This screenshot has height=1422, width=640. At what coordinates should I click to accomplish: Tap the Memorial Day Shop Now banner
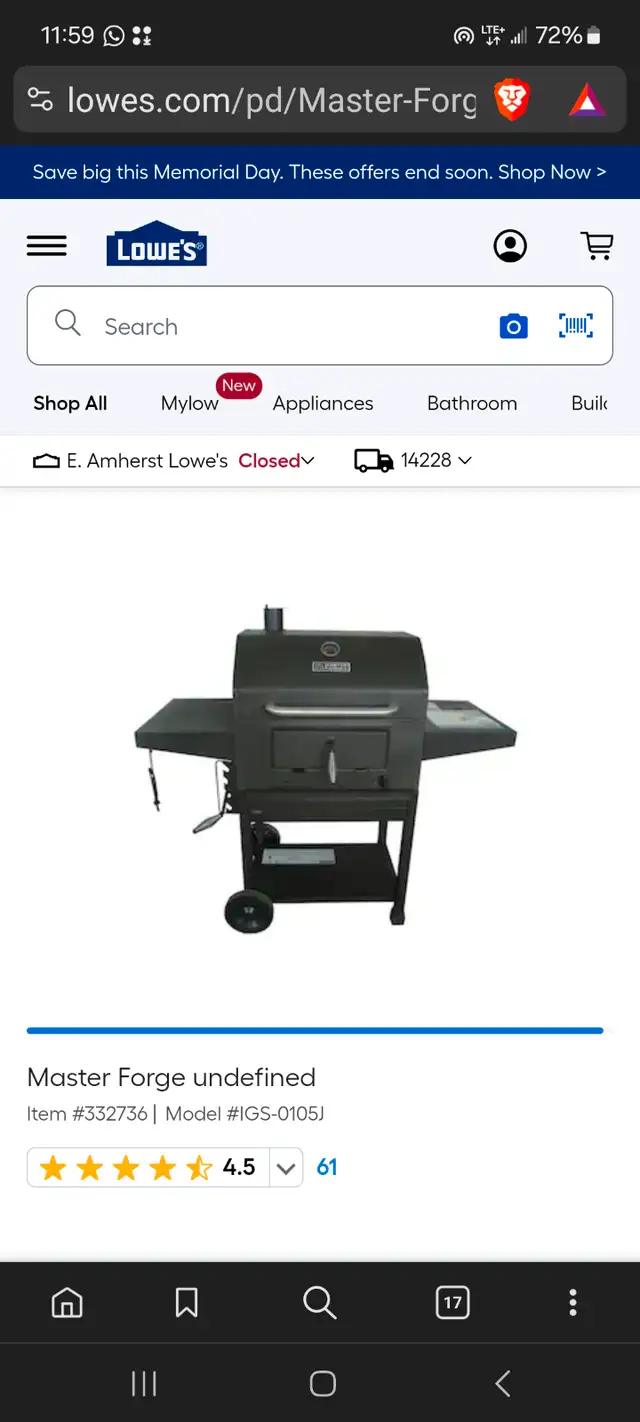(320, 172)
